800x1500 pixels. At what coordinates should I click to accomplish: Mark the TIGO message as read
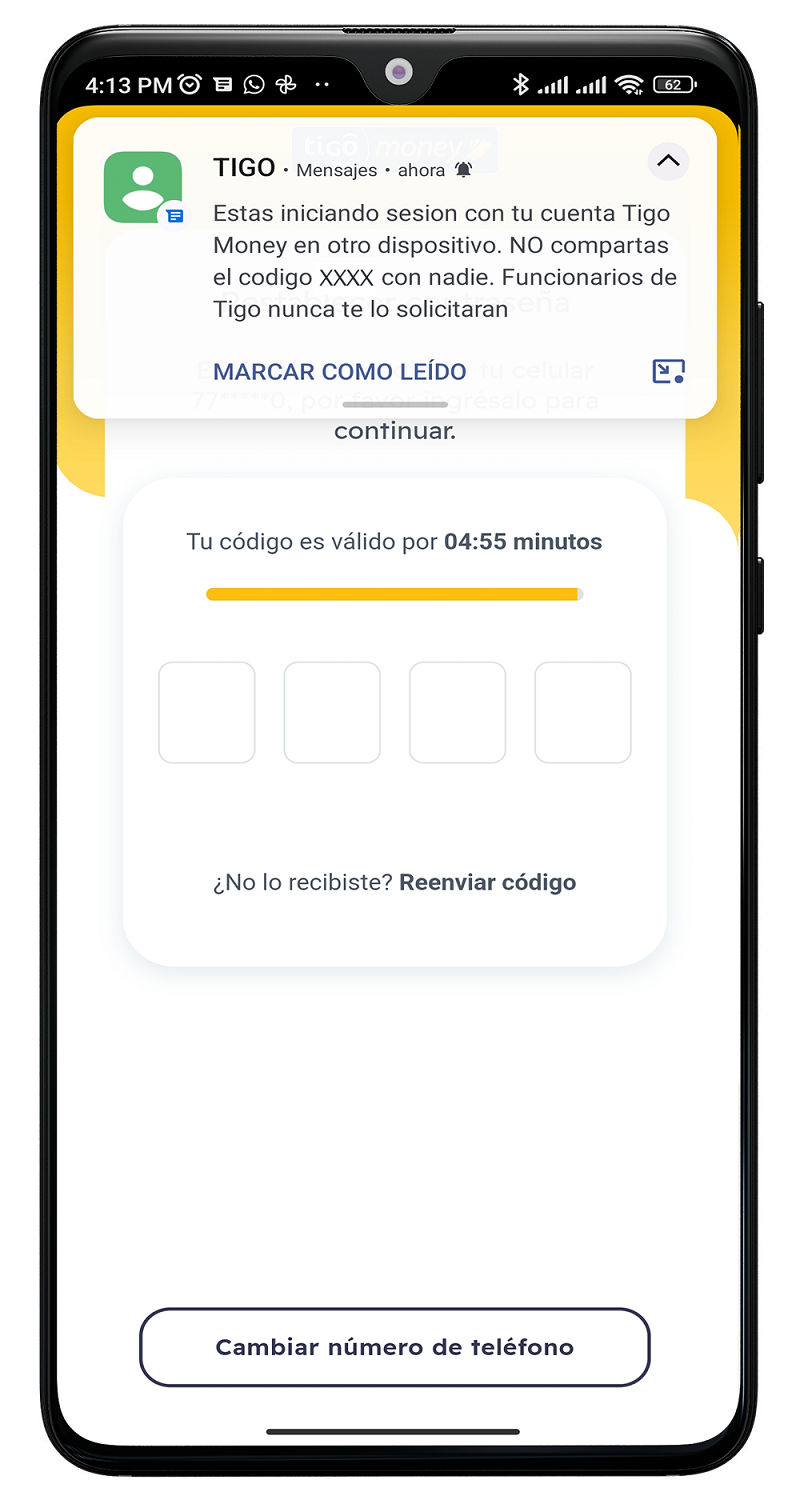pyautogui.click(x=340, y=372)
